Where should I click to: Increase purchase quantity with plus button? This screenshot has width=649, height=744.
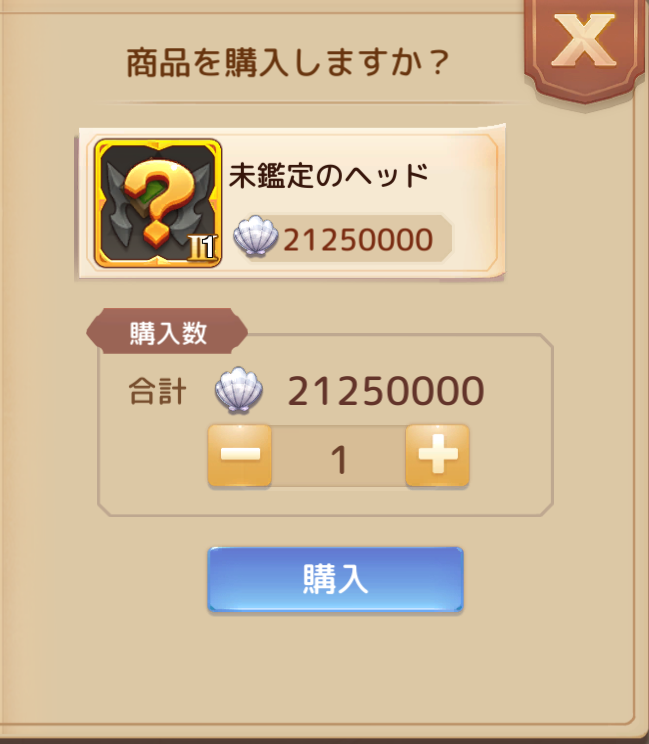[x=437, y=456]
